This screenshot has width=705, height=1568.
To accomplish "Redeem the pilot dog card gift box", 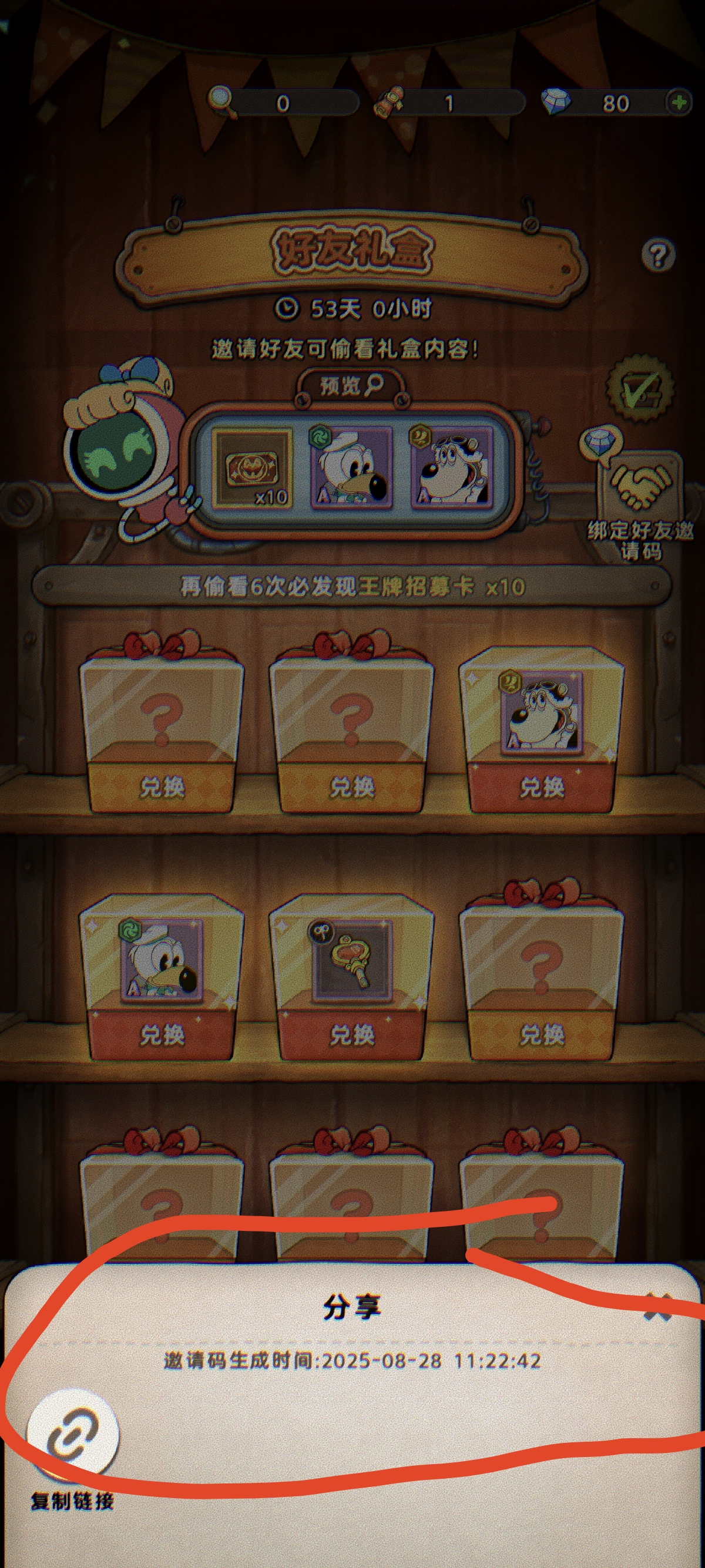I will point(541,787).
